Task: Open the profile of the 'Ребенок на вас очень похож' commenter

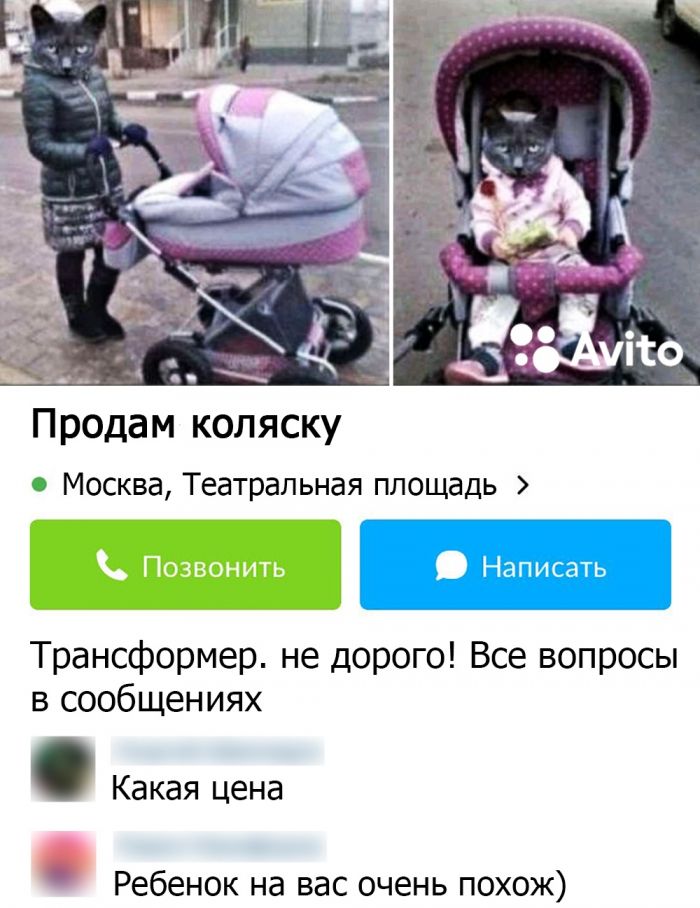Action: (62, 863)
